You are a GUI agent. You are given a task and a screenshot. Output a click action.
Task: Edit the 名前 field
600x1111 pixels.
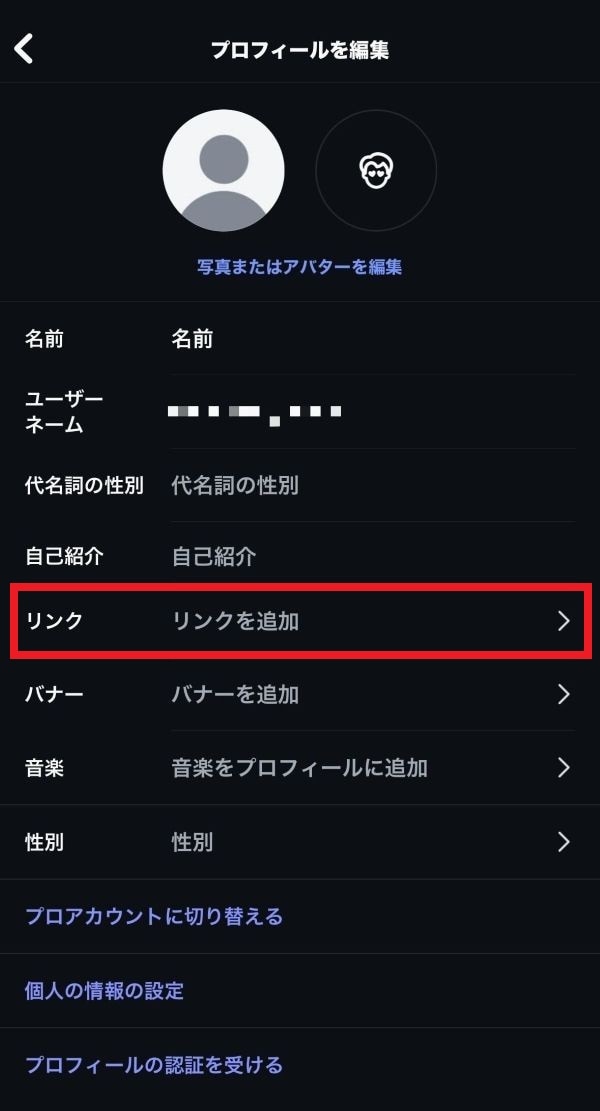pyautogui.click(x=370, y=339)
